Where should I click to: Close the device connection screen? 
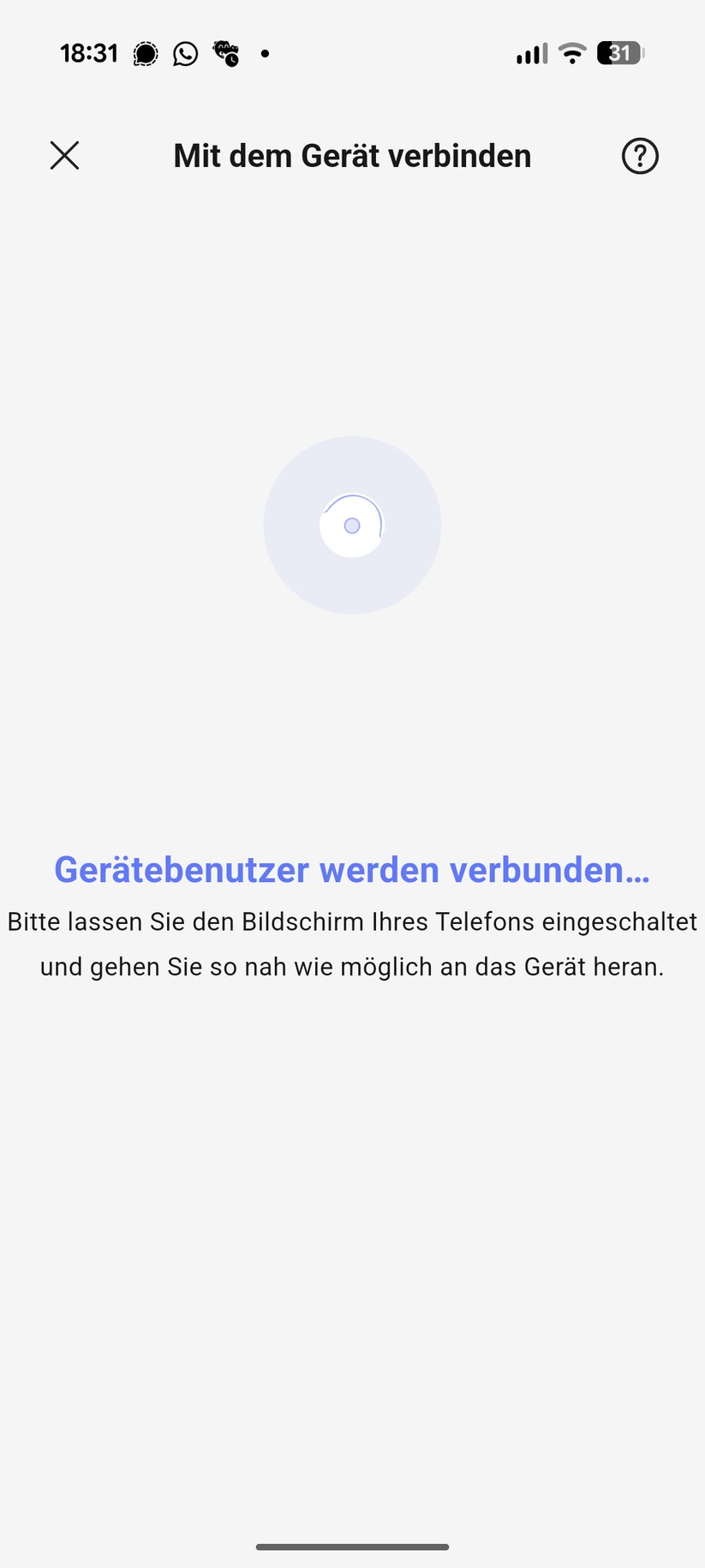coord(64,156)
